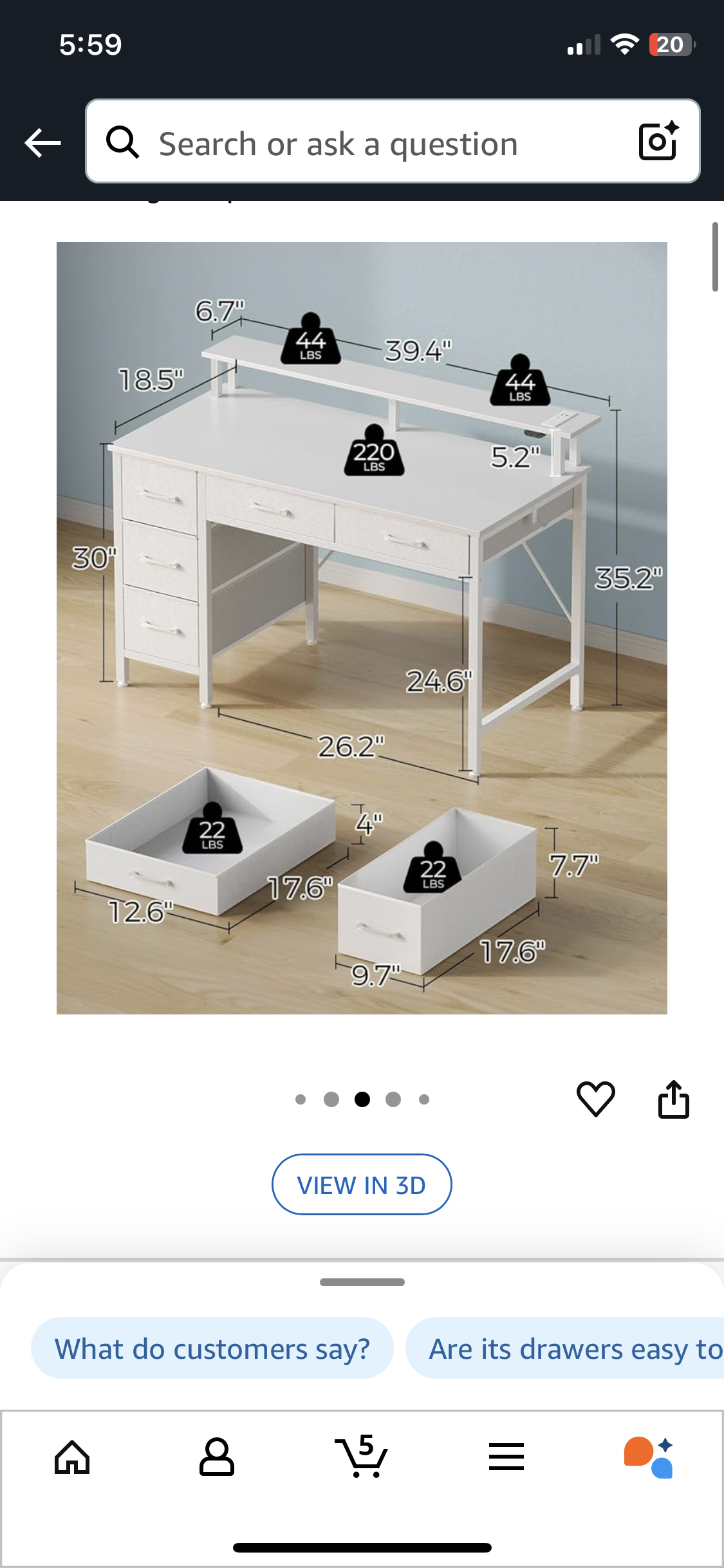Select the "Are its drawers easy to" chip

(x=565, y=1348)
